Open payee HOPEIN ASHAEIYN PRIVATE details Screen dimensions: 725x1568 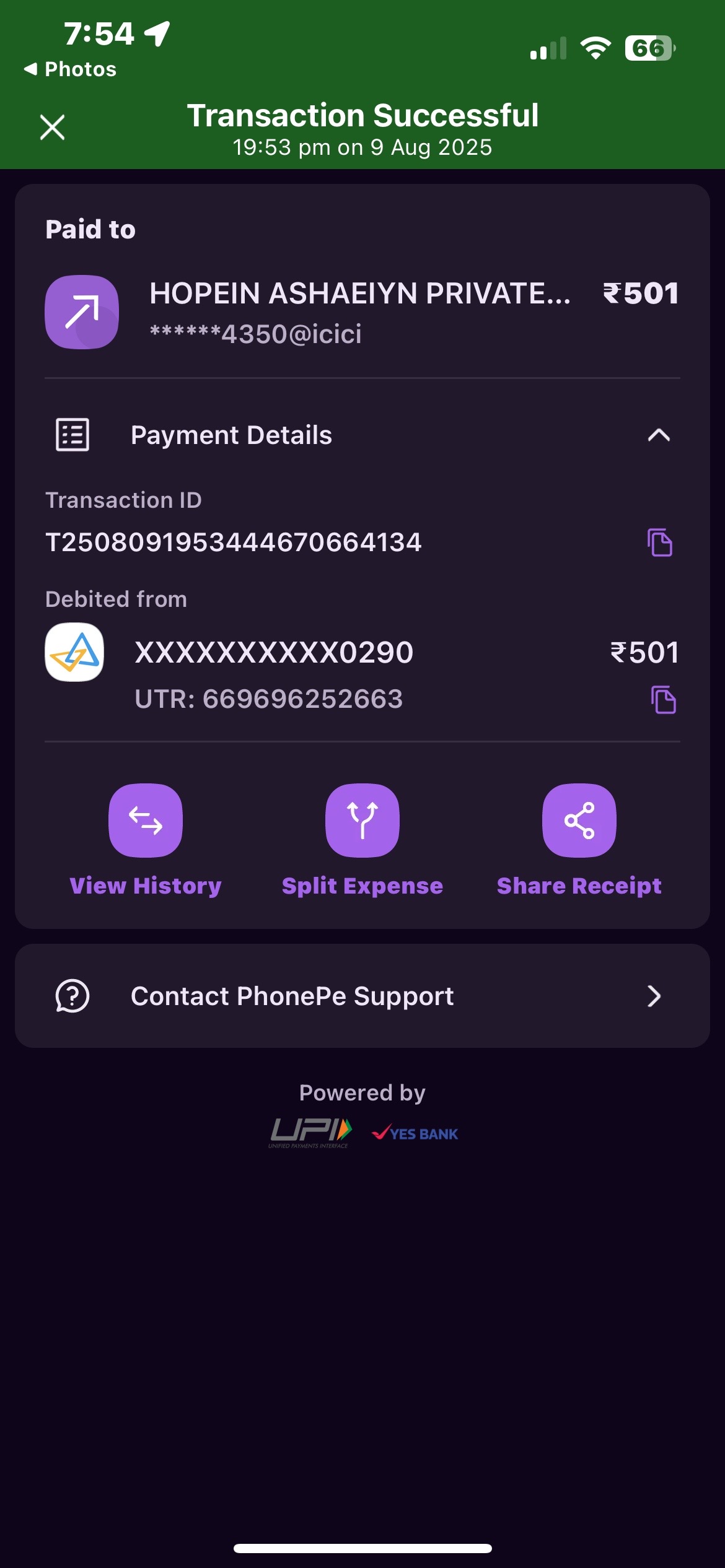click(x=362, y=312)
